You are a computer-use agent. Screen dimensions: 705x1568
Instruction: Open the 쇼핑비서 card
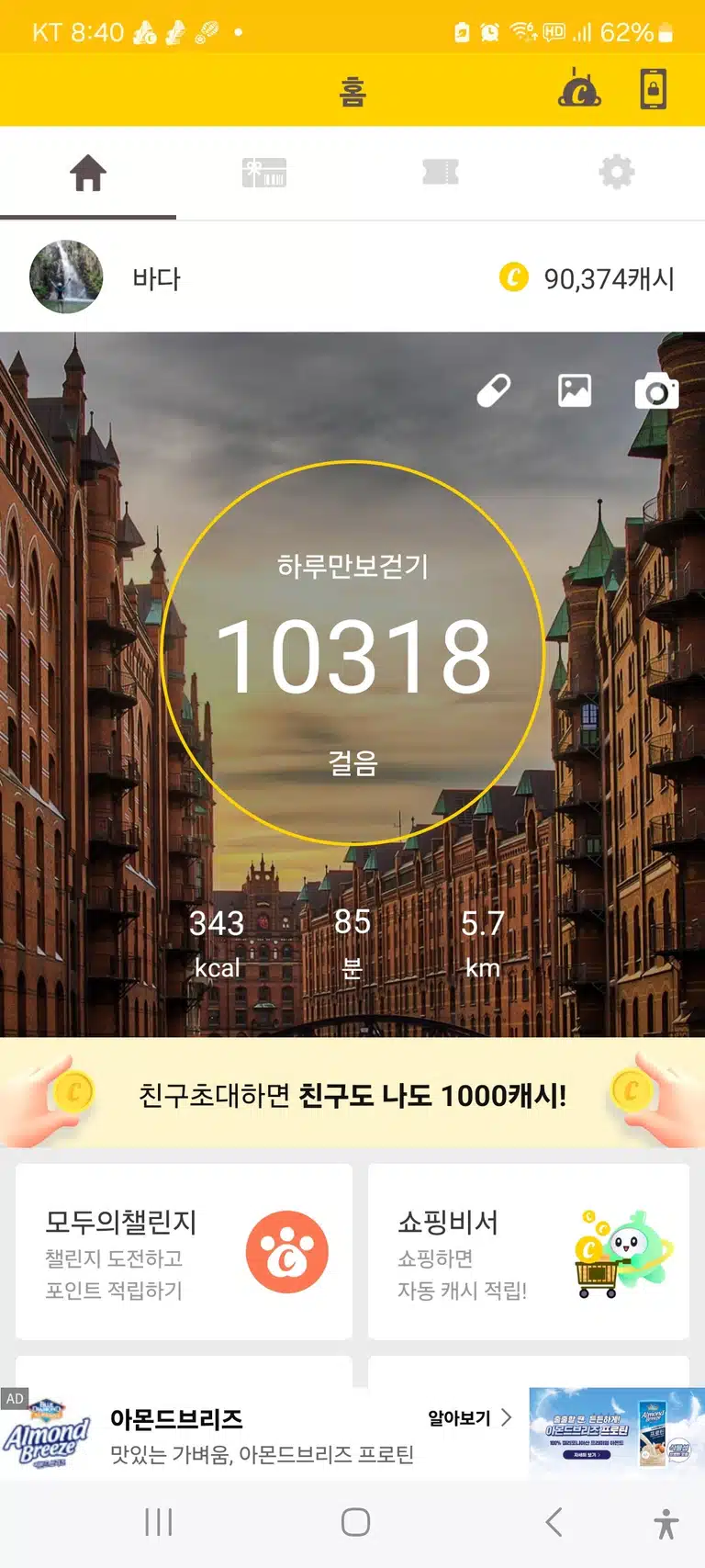529,1252
